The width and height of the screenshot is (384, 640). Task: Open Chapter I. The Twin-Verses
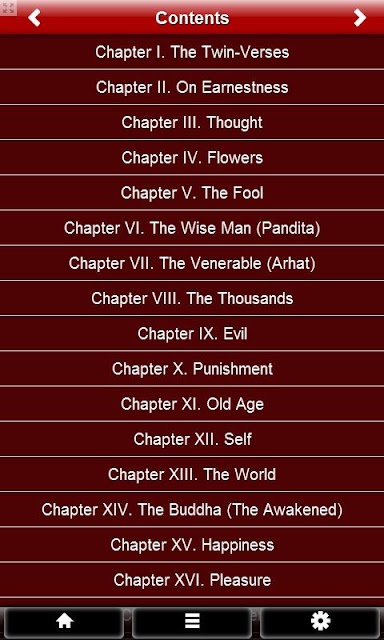[192, 52]
